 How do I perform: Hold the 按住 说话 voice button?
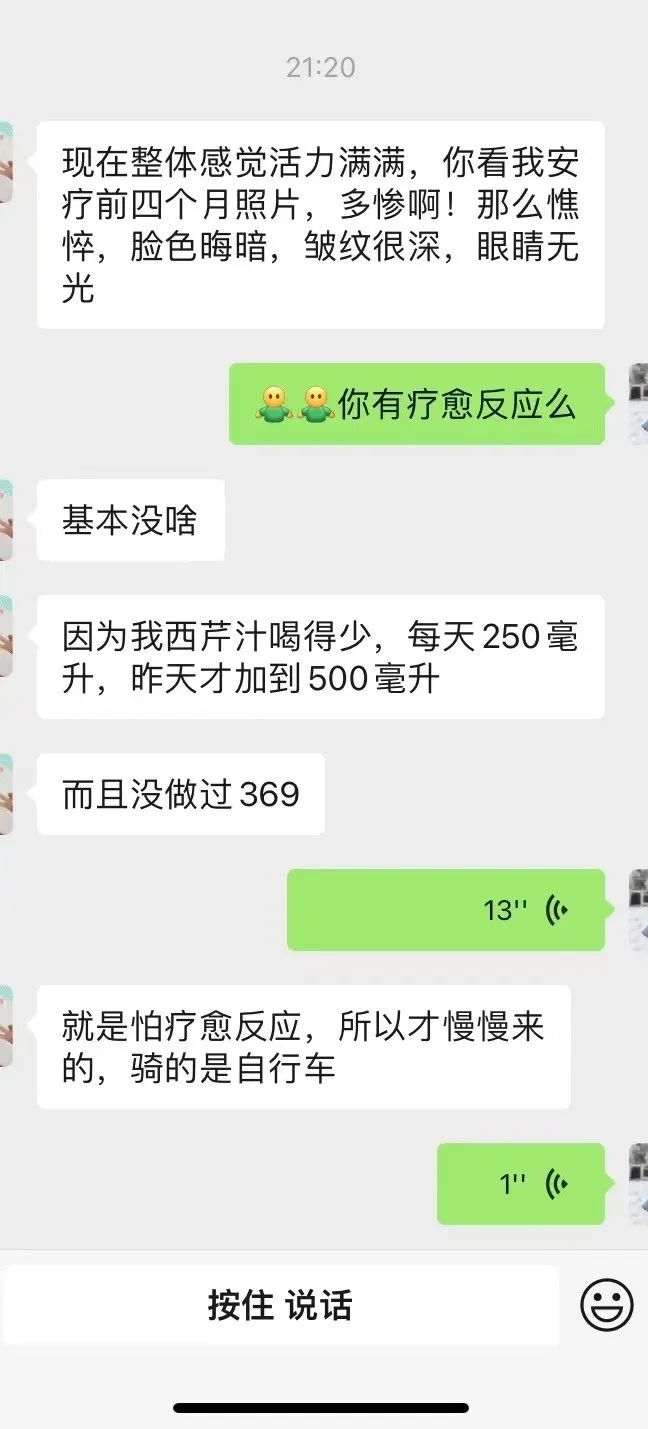pyautogui.click(x=279, y=1305)
